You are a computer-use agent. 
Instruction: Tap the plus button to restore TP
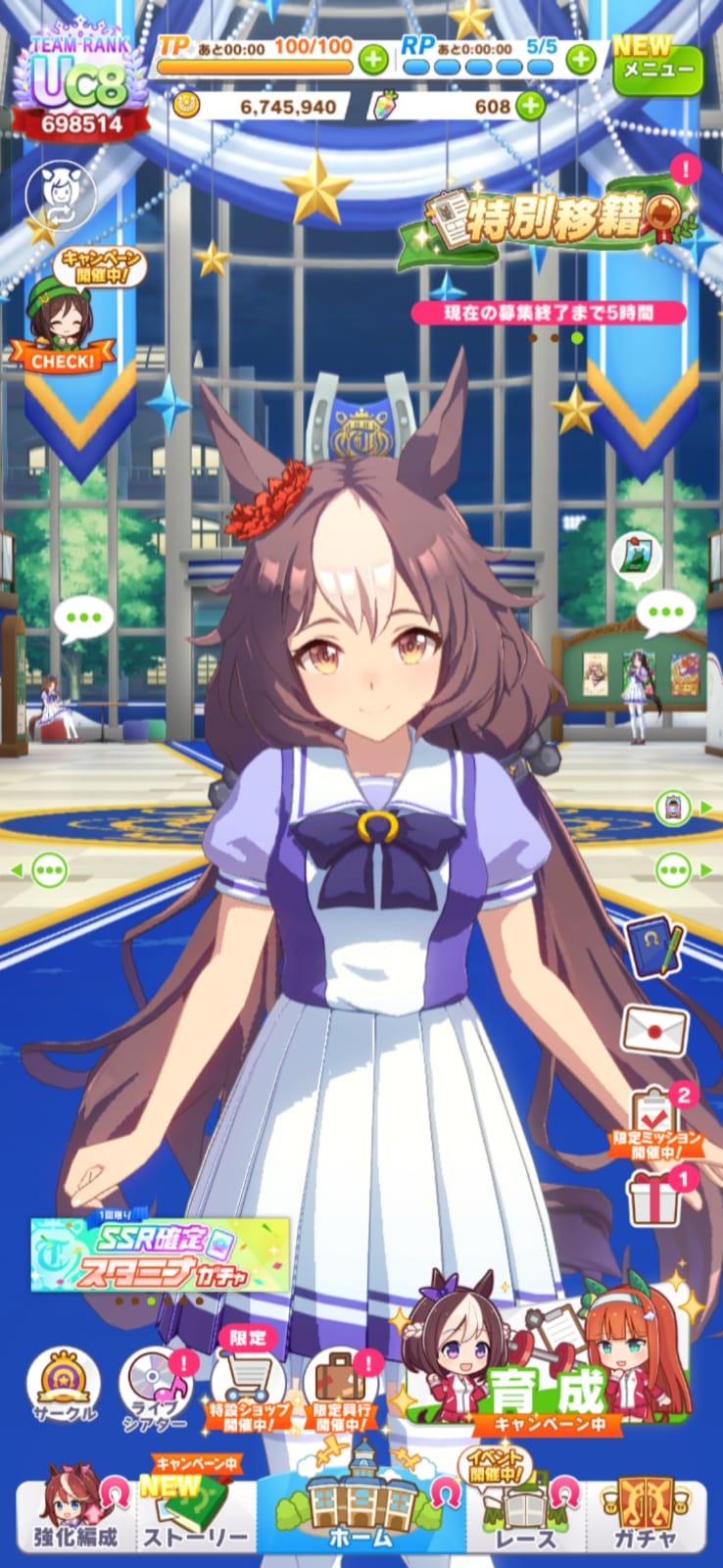click(372, 60)
